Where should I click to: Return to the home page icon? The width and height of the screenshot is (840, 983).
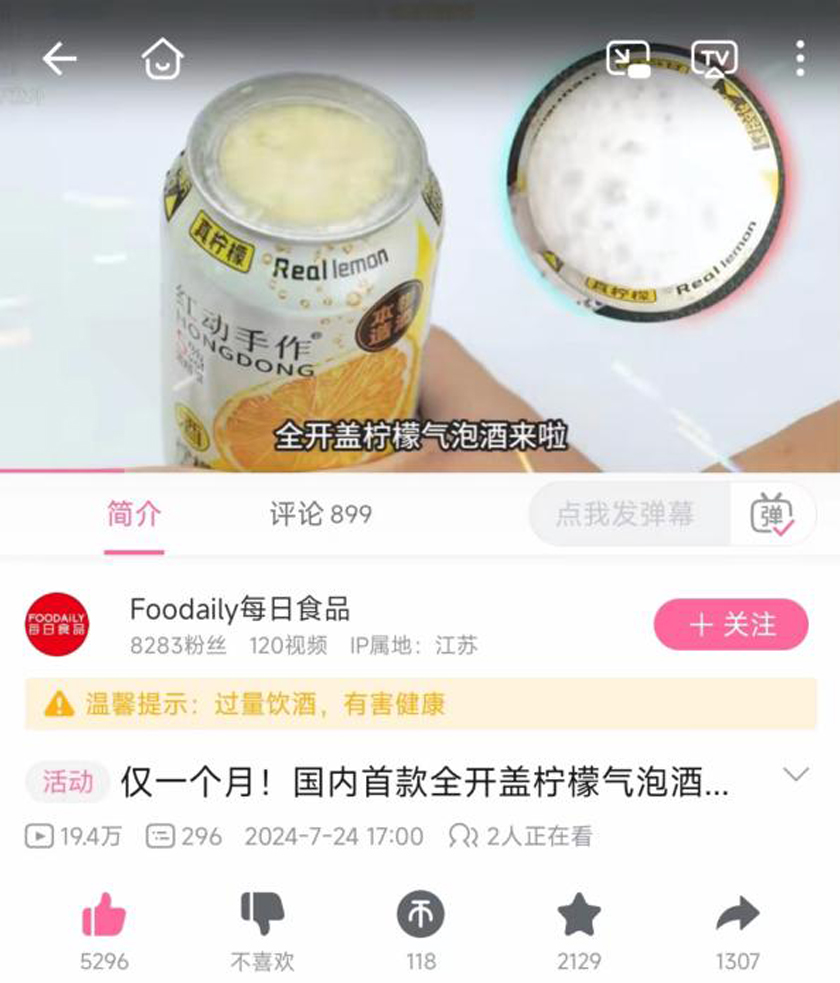point(162,59)
